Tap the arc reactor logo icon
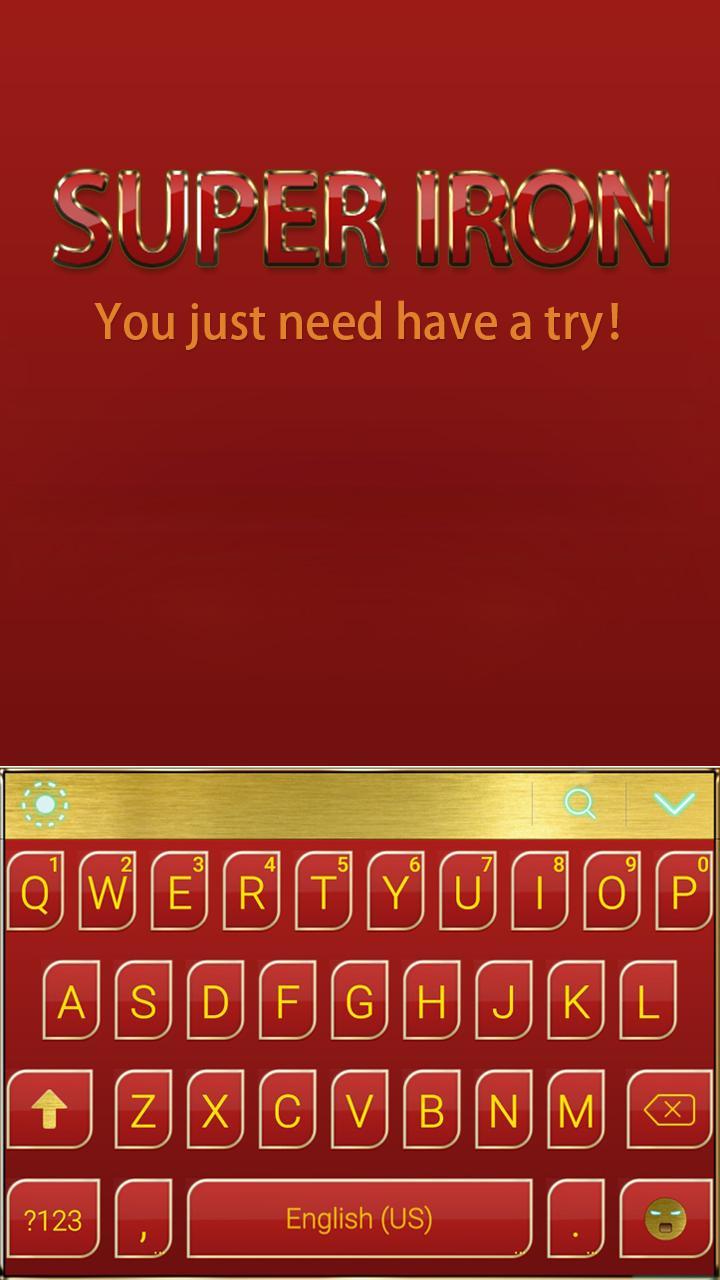Screen dimensions: 720x1280 44,803
